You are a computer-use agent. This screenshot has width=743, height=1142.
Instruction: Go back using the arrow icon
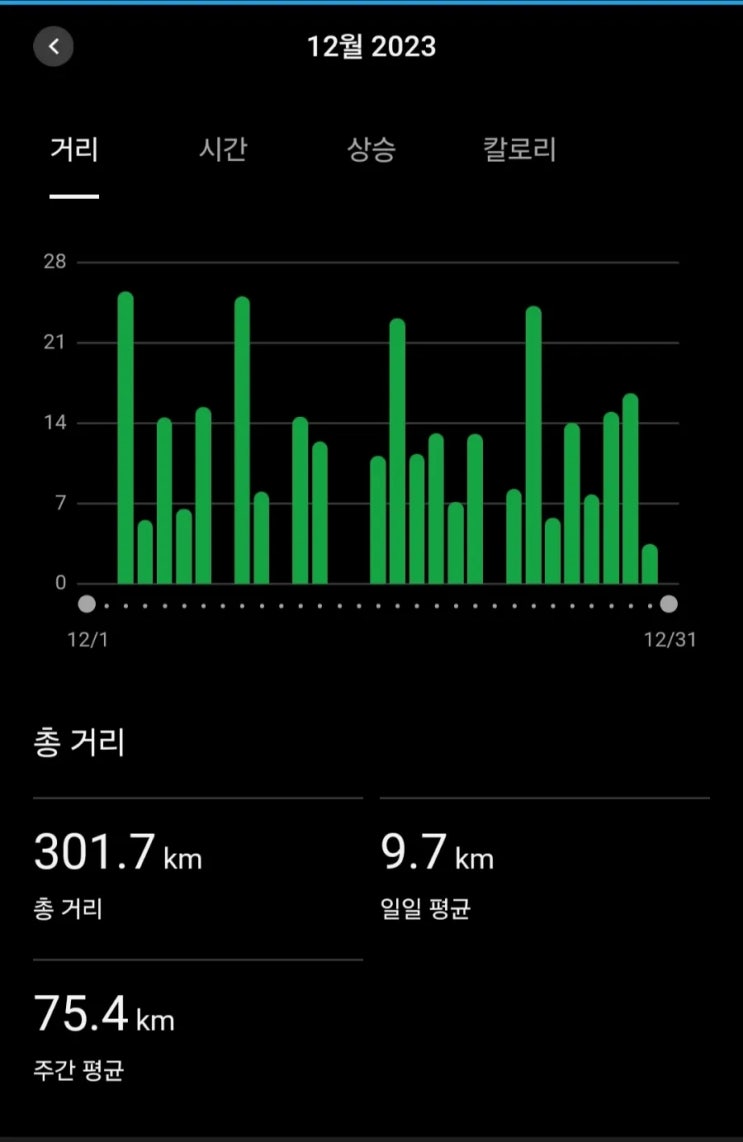click(54, 46)
